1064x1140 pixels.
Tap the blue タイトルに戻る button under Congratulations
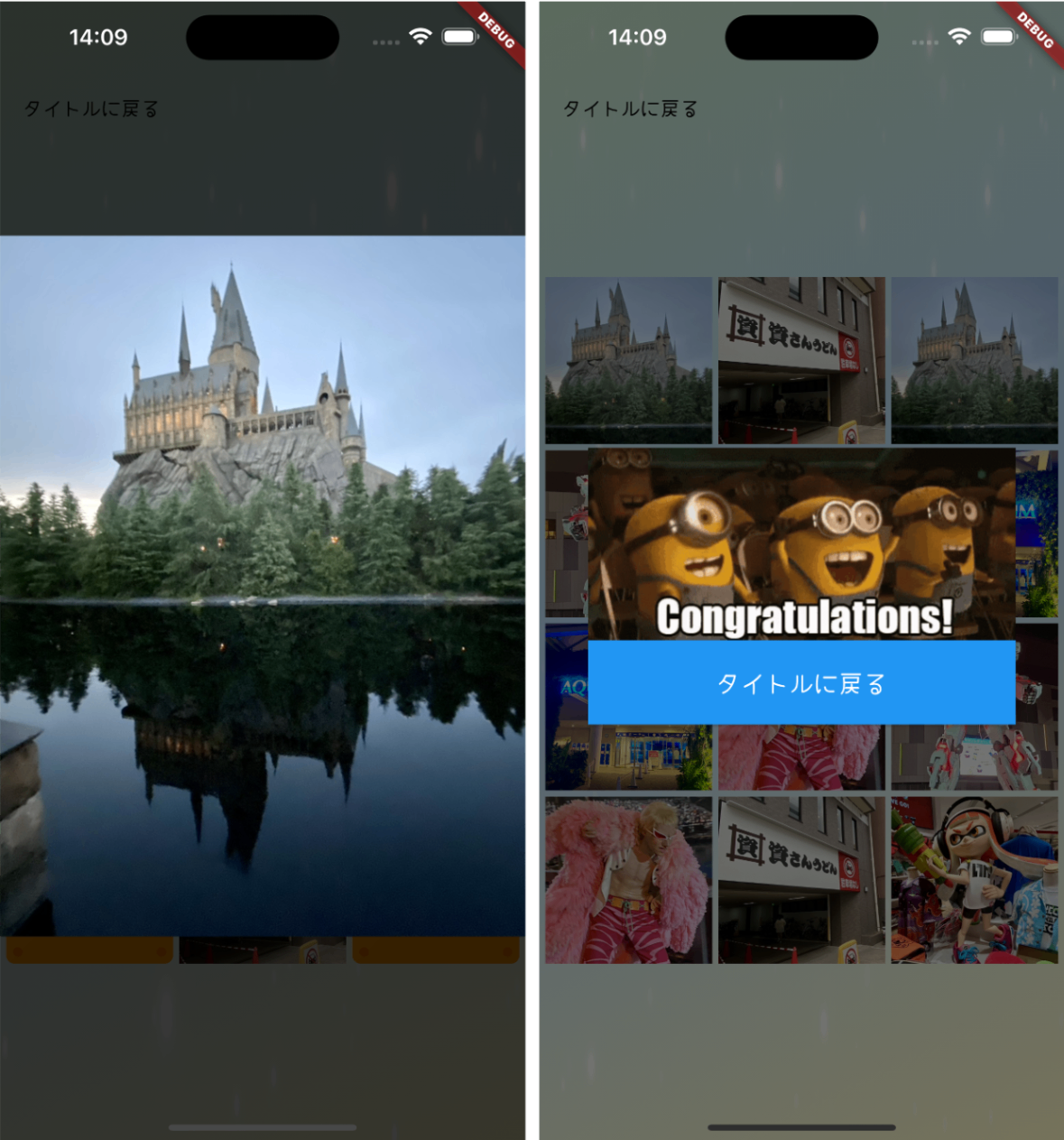[x=801, y=683]
